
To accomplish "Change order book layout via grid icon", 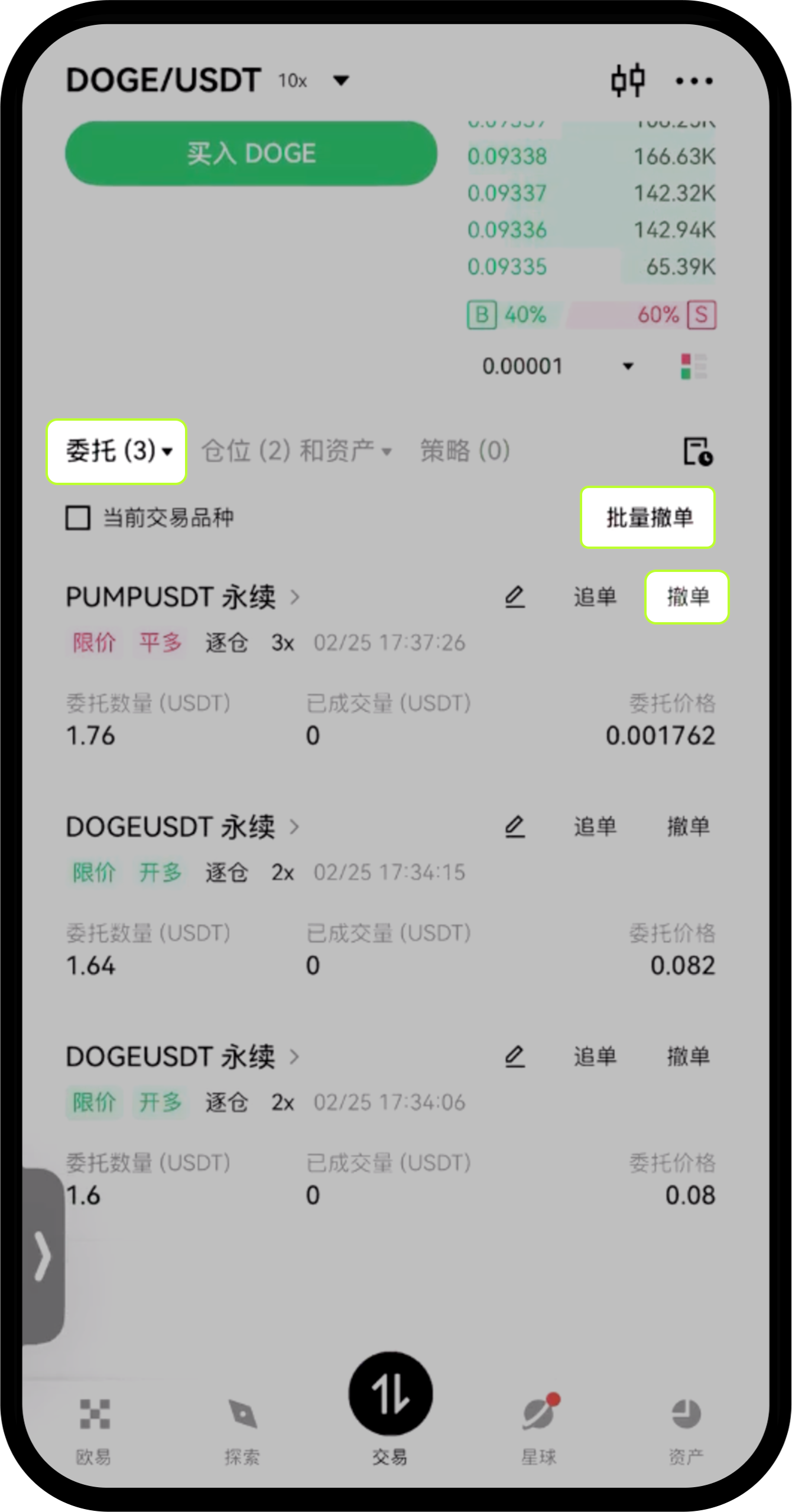I will (x=693, y=365).
